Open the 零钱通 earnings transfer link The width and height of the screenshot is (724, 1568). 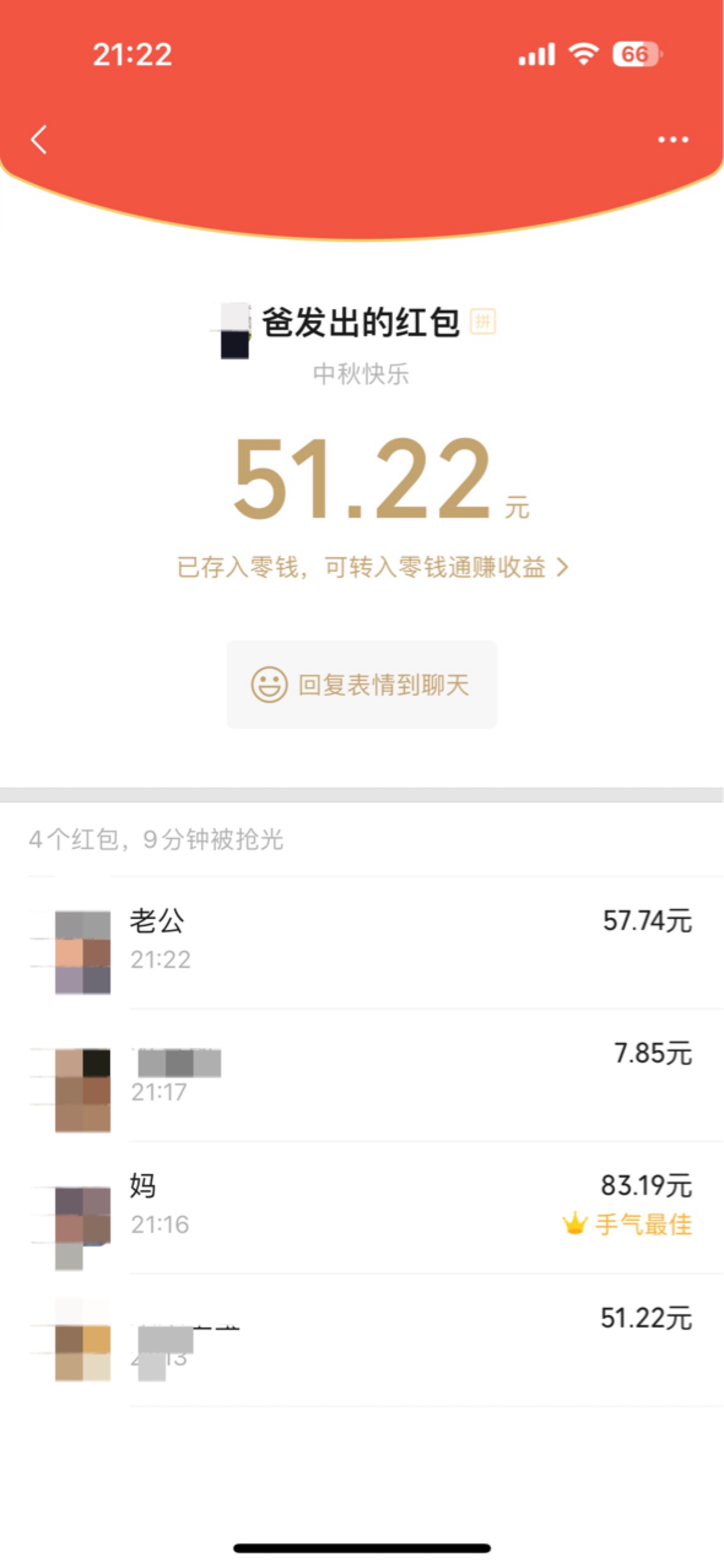pos(372,567)
